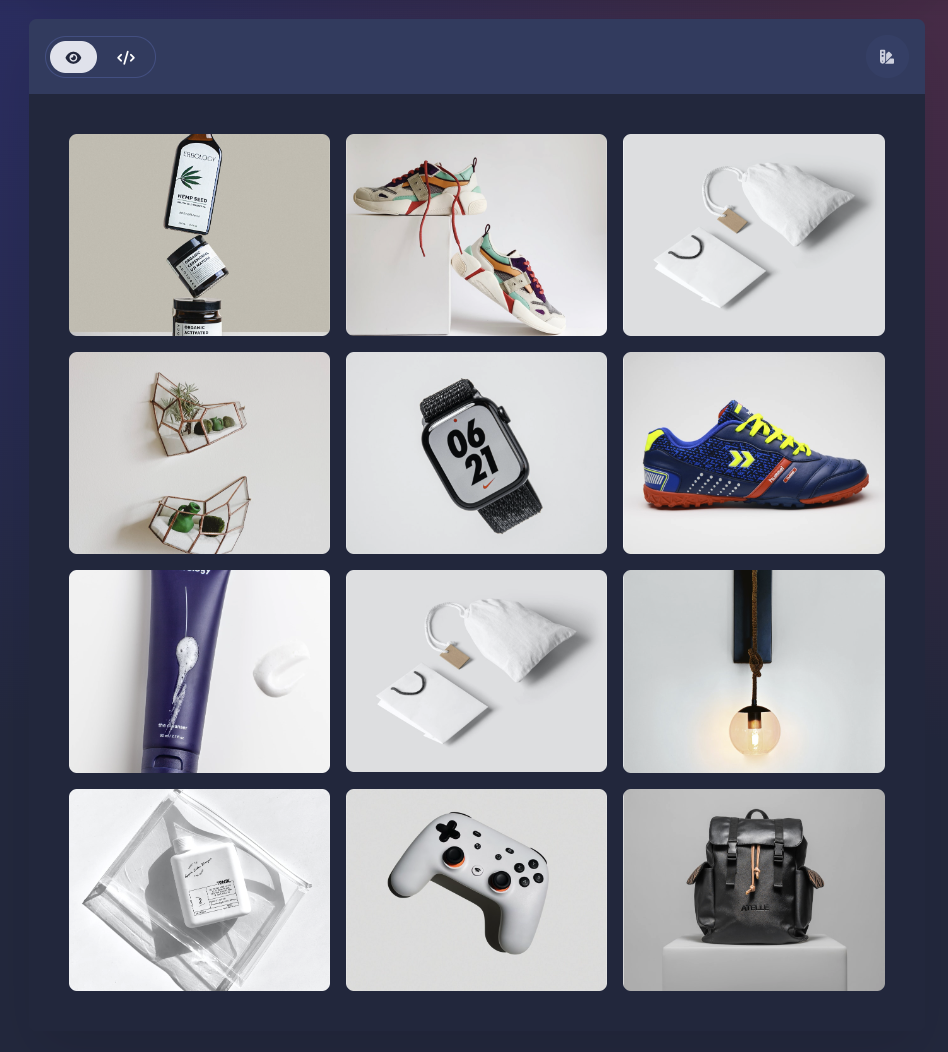Screen dimensions: 948x1052
Task: Click the white drawstring pouch image top right
Action: pos(753,234)
